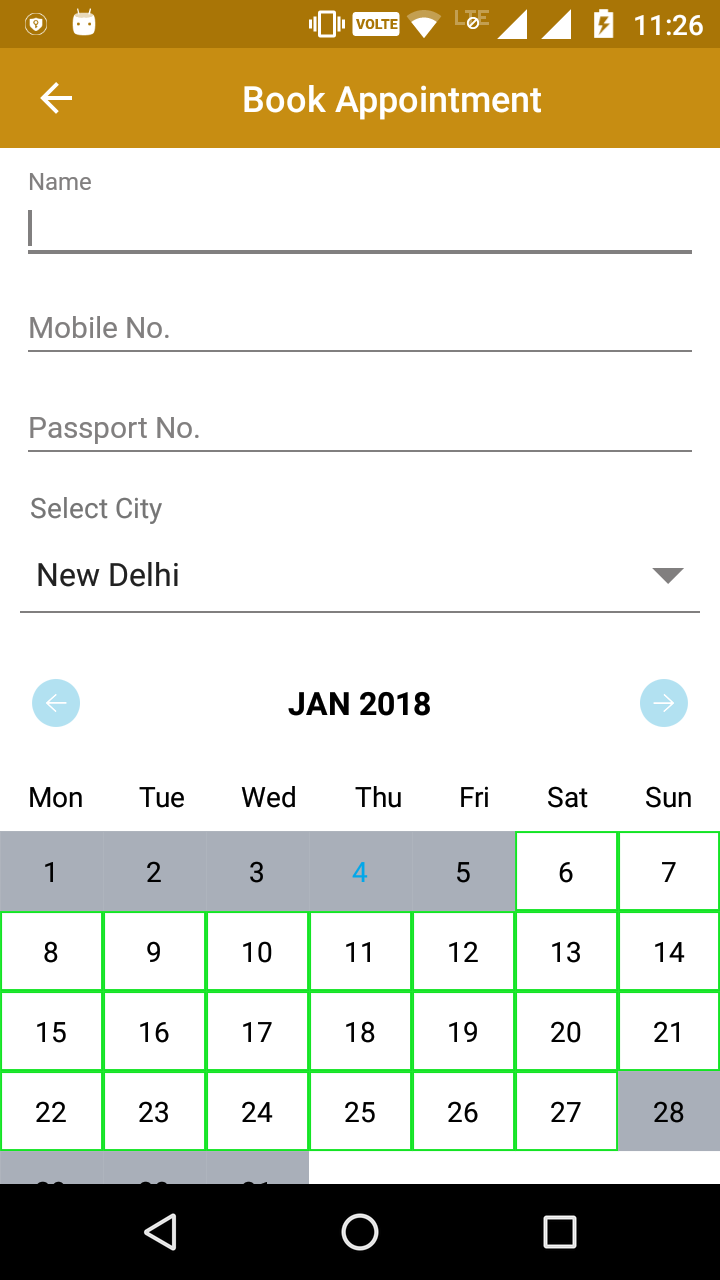This screenshot has height=1280, width=720.
Task: Tap the Name text field
Action: pyautogui.click(x=360, y=228)
